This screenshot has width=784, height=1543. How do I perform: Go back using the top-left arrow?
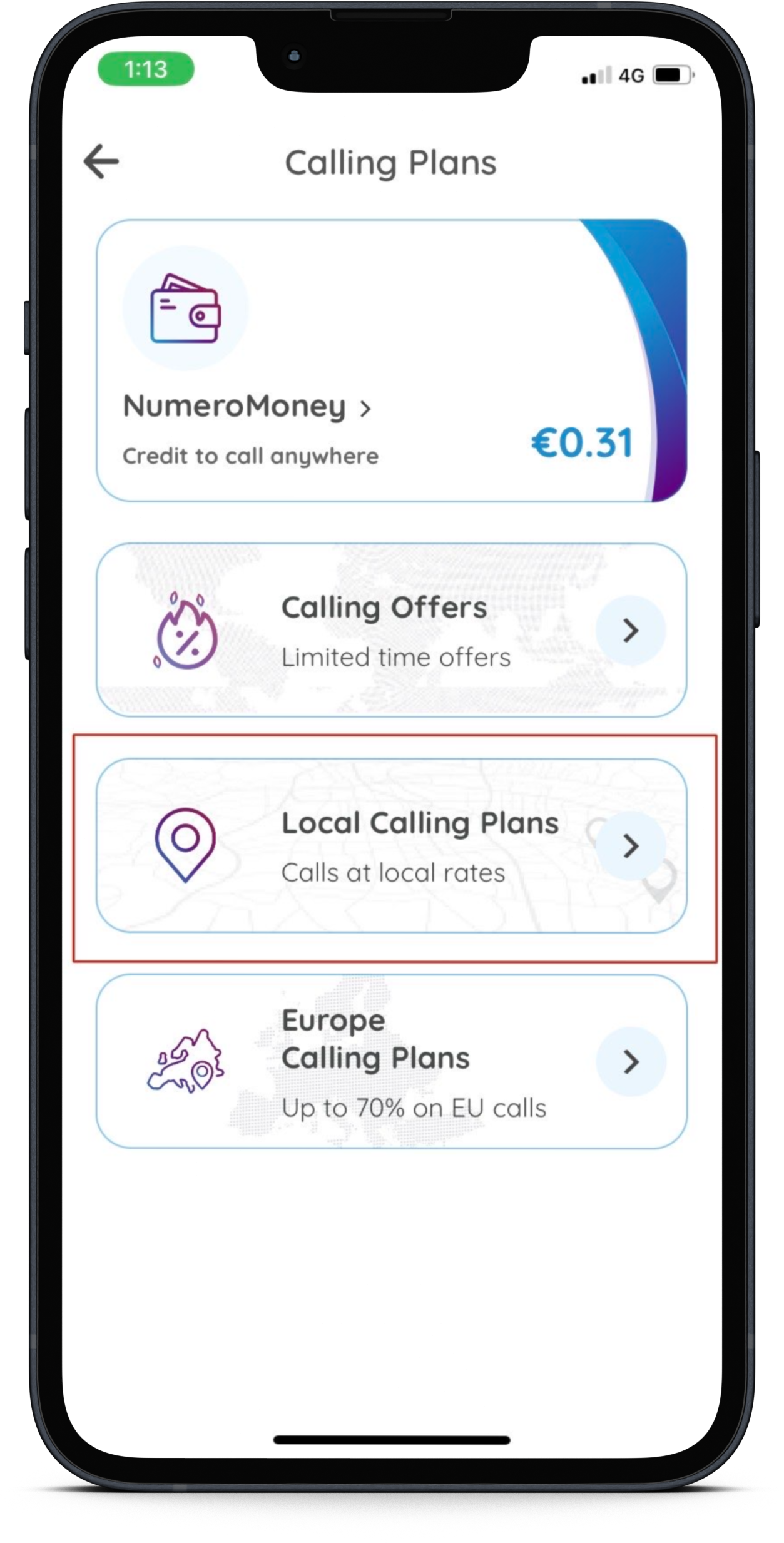[101, 161]
